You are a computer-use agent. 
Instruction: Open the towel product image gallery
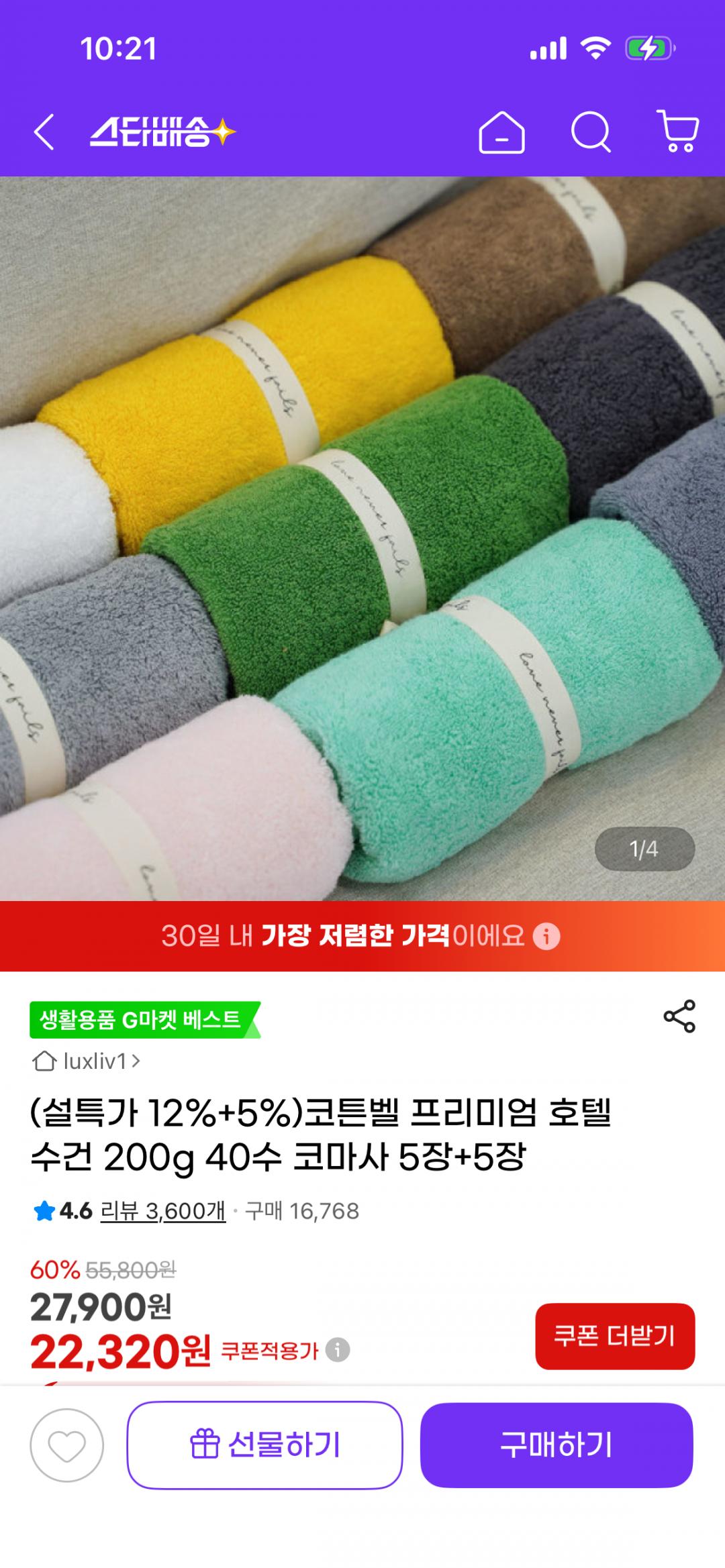362,537
